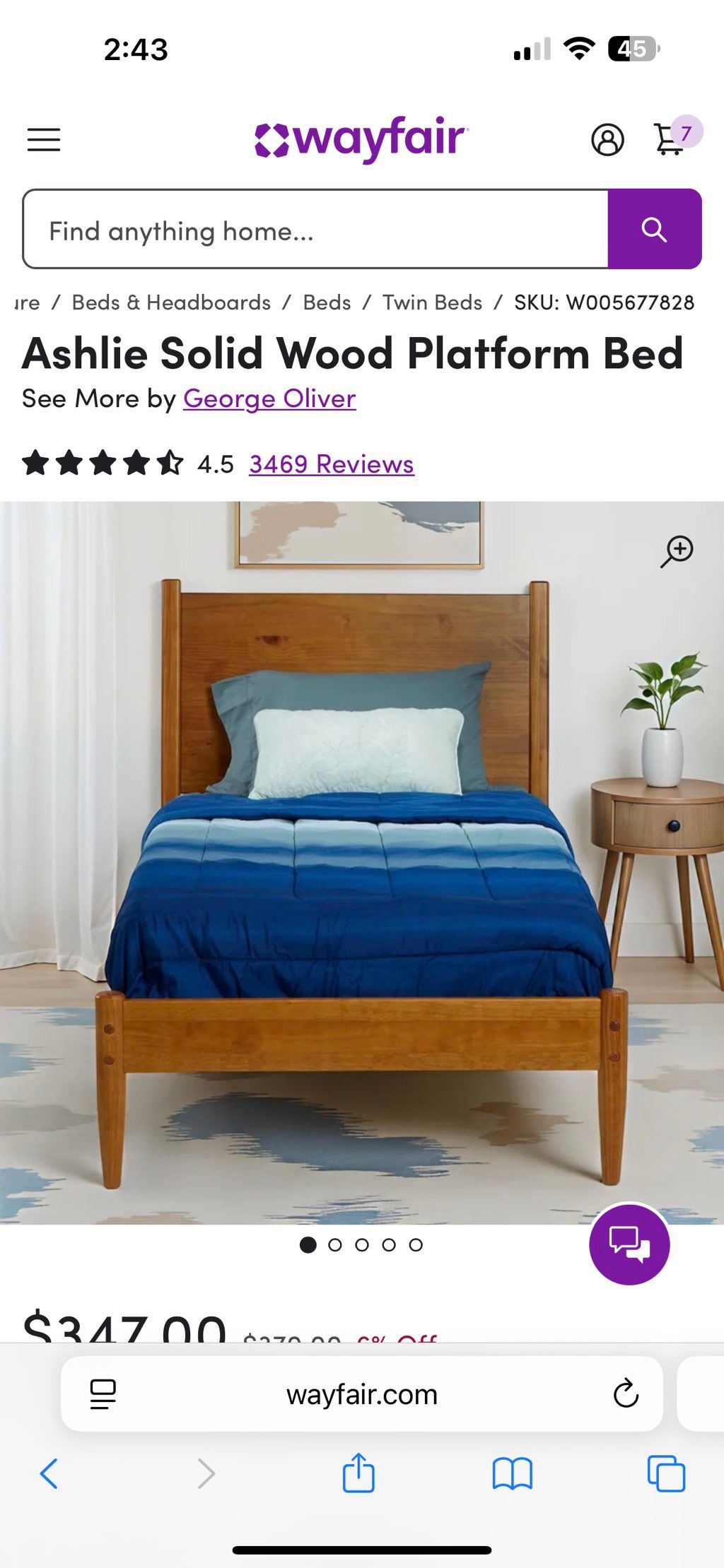This screenshot has width=724, height=1568.
Task: Submit search with the purple magnifier button
Action: pos(654,230)
